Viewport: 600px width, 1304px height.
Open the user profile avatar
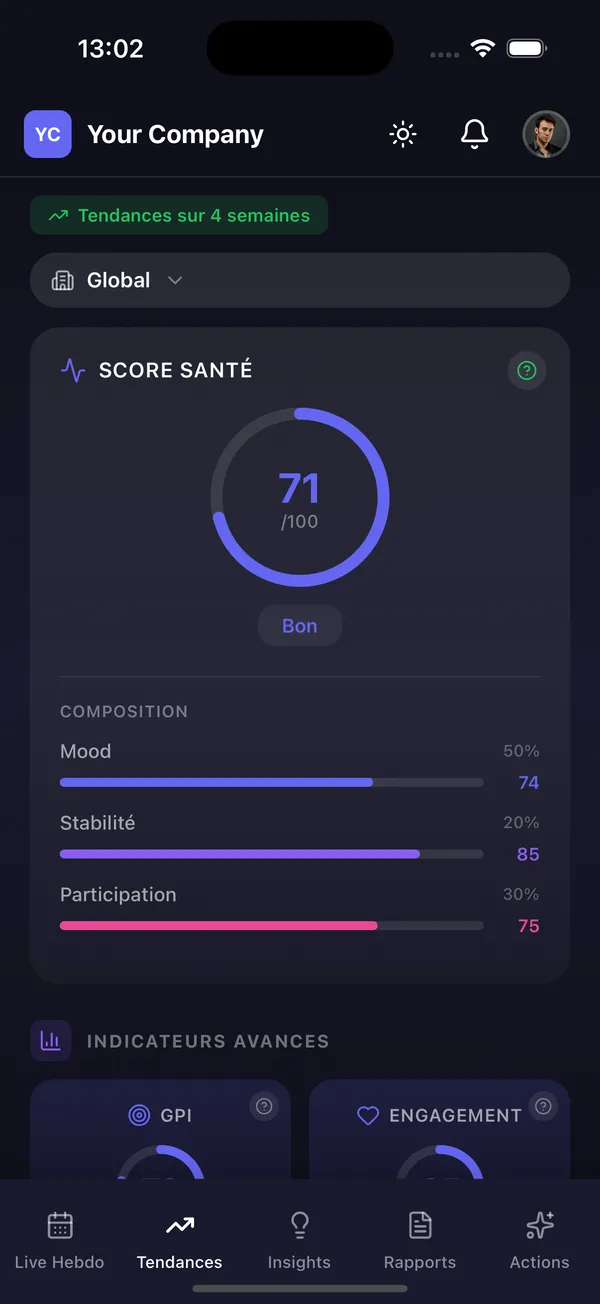point(546,134)
